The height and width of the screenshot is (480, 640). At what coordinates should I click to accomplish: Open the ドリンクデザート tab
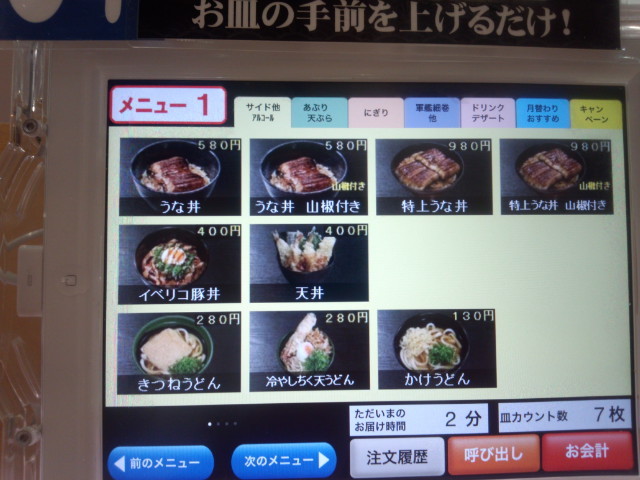point(488,112)
